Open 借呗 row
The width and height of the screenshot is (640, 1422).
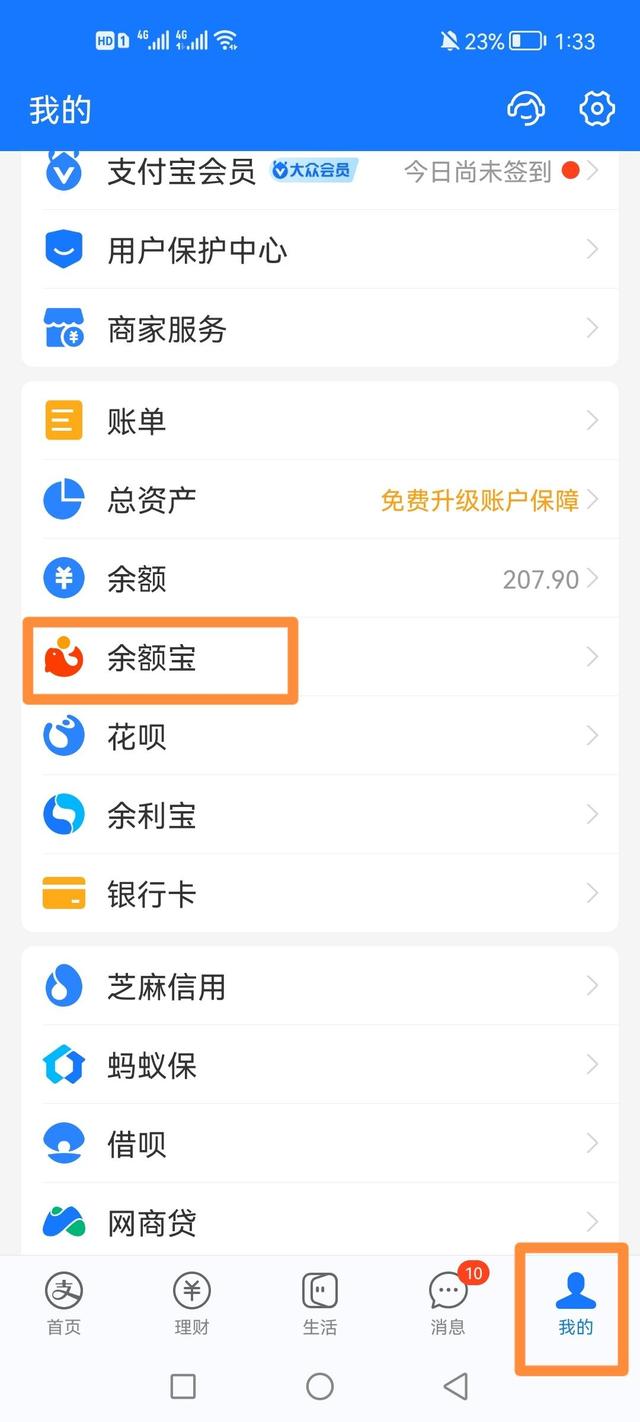click(x=320, y=1143)
